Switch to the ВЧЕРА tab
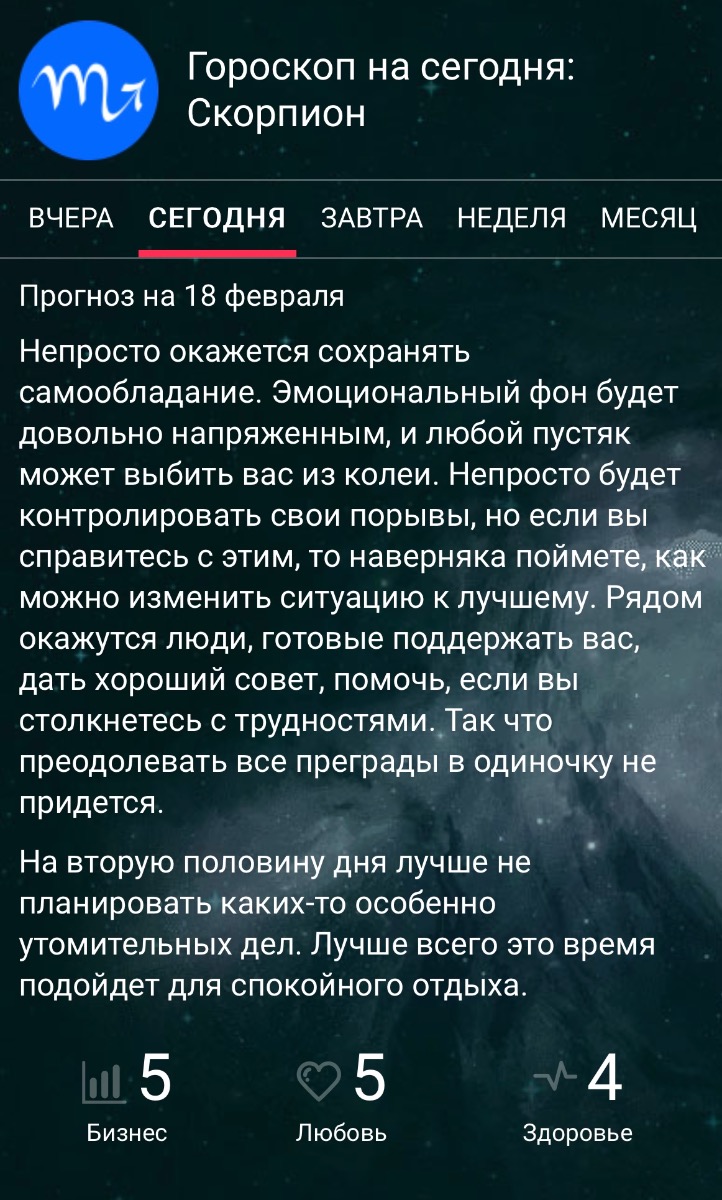The width and height of the screenshot is (722, 1200). point(71,218)
